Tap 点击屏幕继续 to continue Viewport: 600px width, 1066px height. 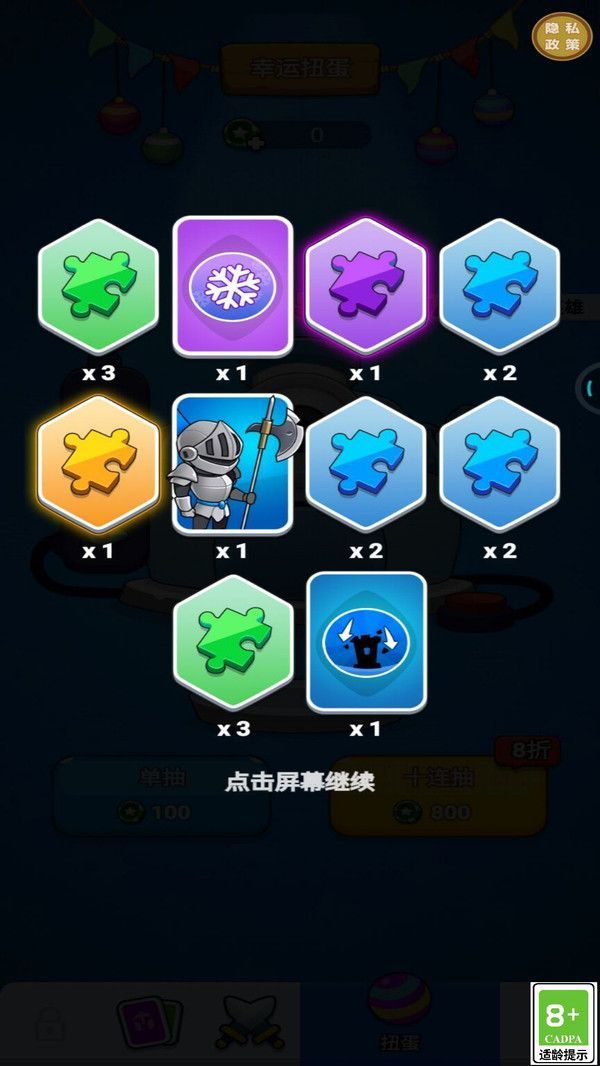point(300,782)
